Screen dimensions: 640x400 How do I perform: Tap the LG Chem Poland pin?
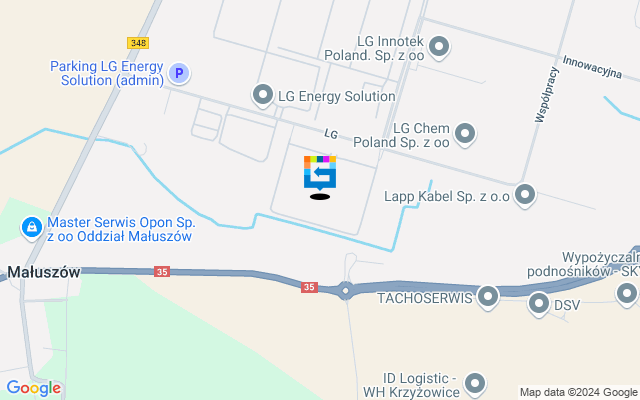point(464,132)
